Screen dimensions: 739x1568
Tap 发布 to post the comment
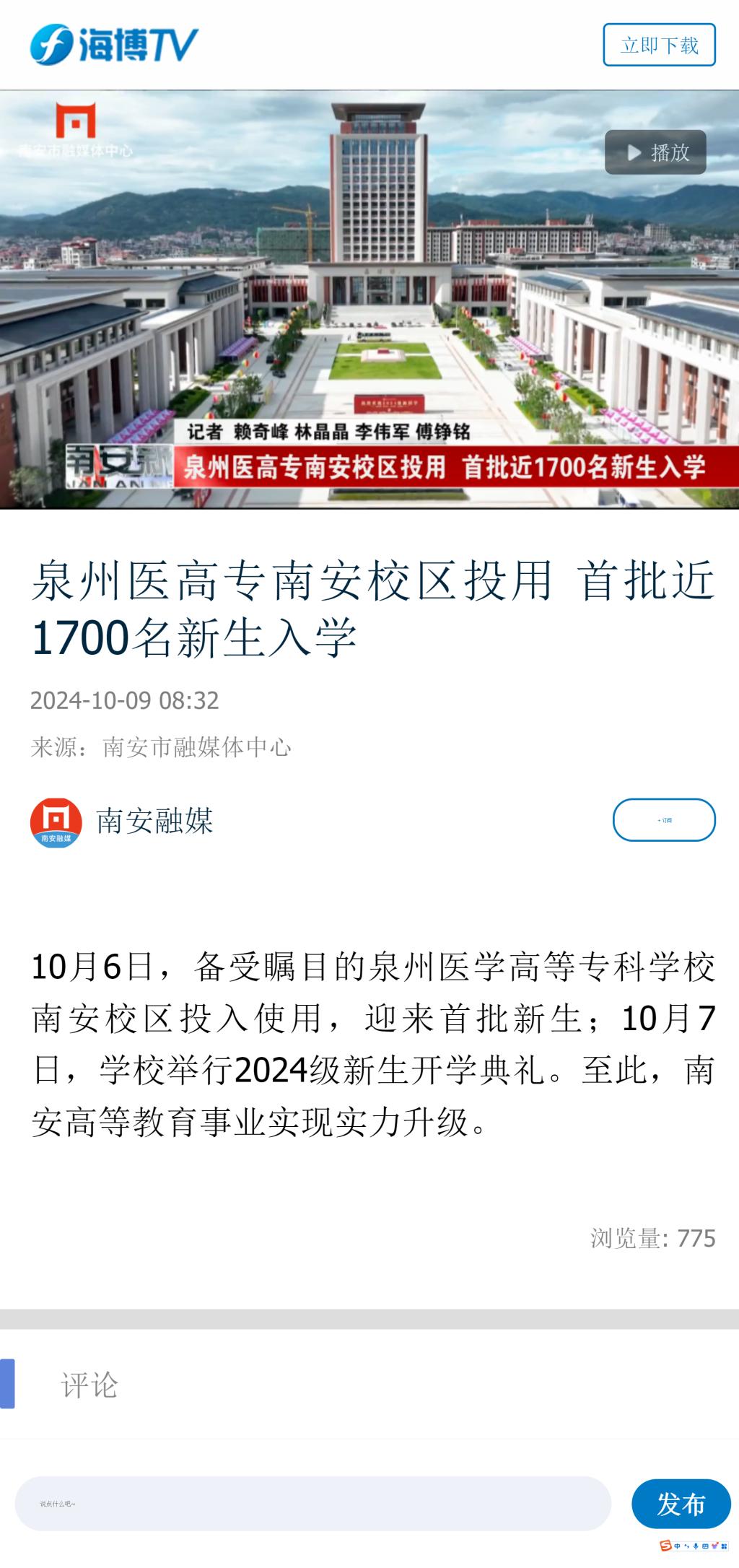pyautogui.click(x=680, y=1504)
